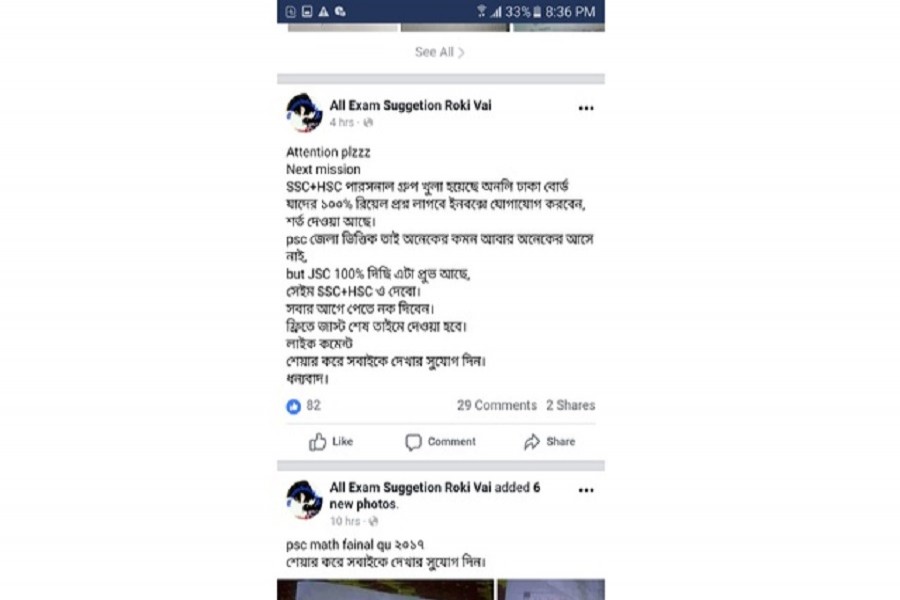Open profile picture on the 4 hrs post
The height and width of the screenshot is (600, 900).
(x=304, y=113)
